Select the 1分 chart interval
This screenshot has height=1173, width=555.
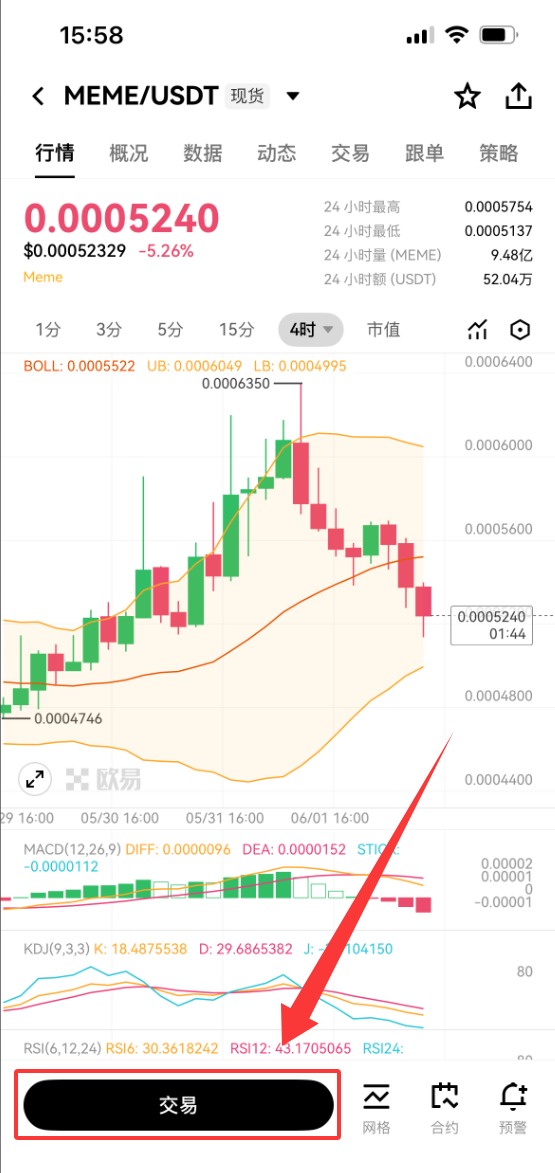[48, 329]
